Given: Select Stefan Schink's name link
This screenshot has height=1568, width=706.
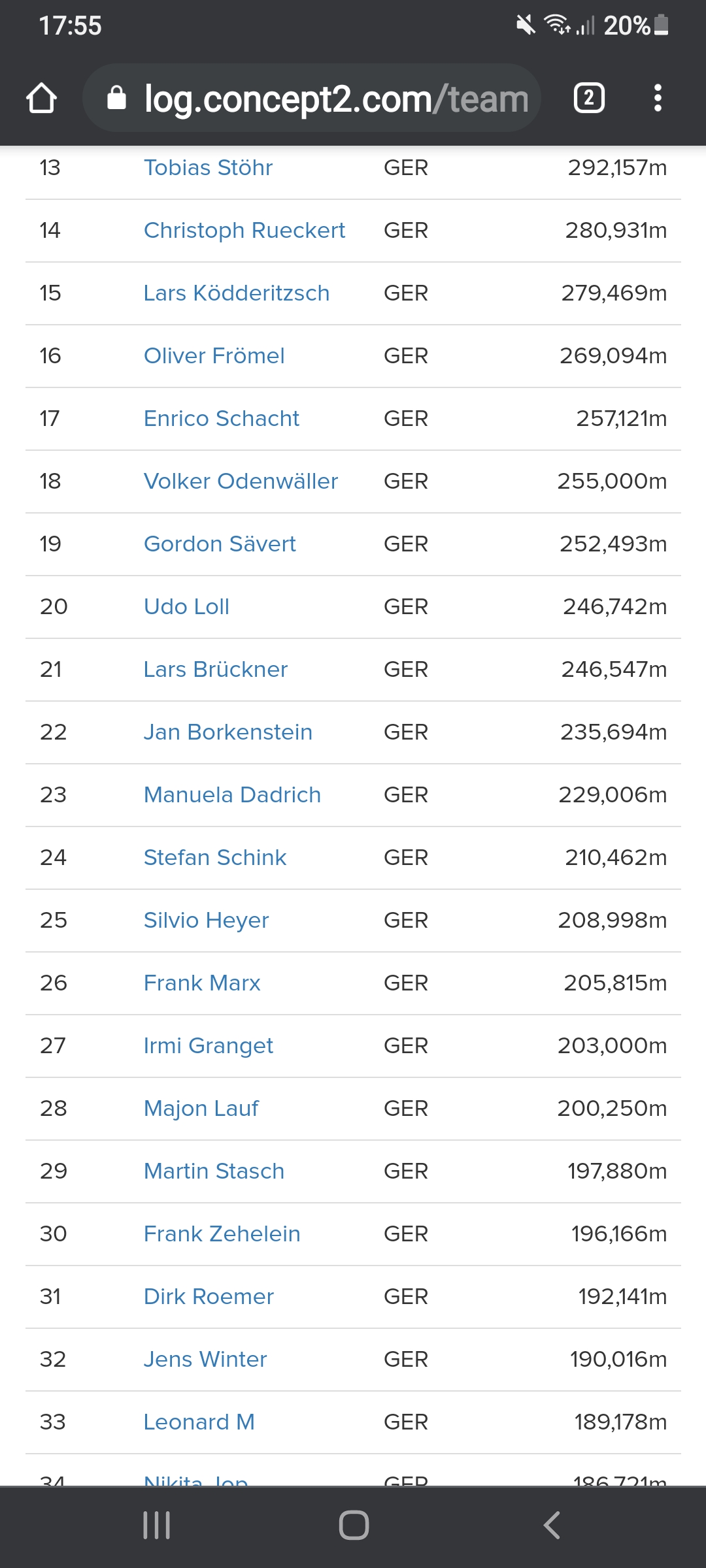Looking at the screenshot, I should [214, 858].
